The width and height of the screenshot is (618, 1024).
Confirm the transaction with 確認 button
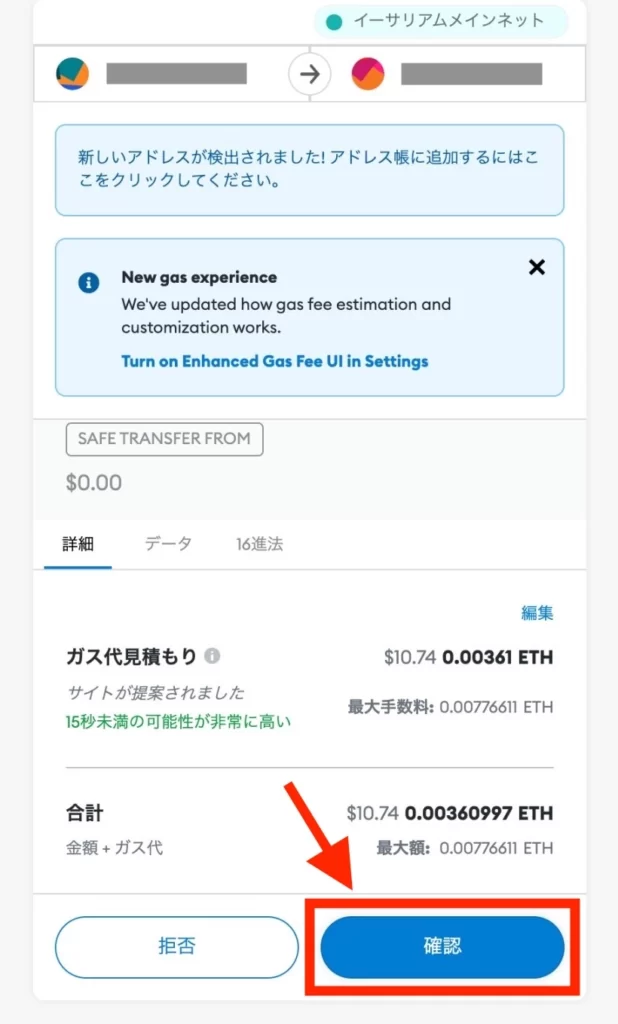442,946
